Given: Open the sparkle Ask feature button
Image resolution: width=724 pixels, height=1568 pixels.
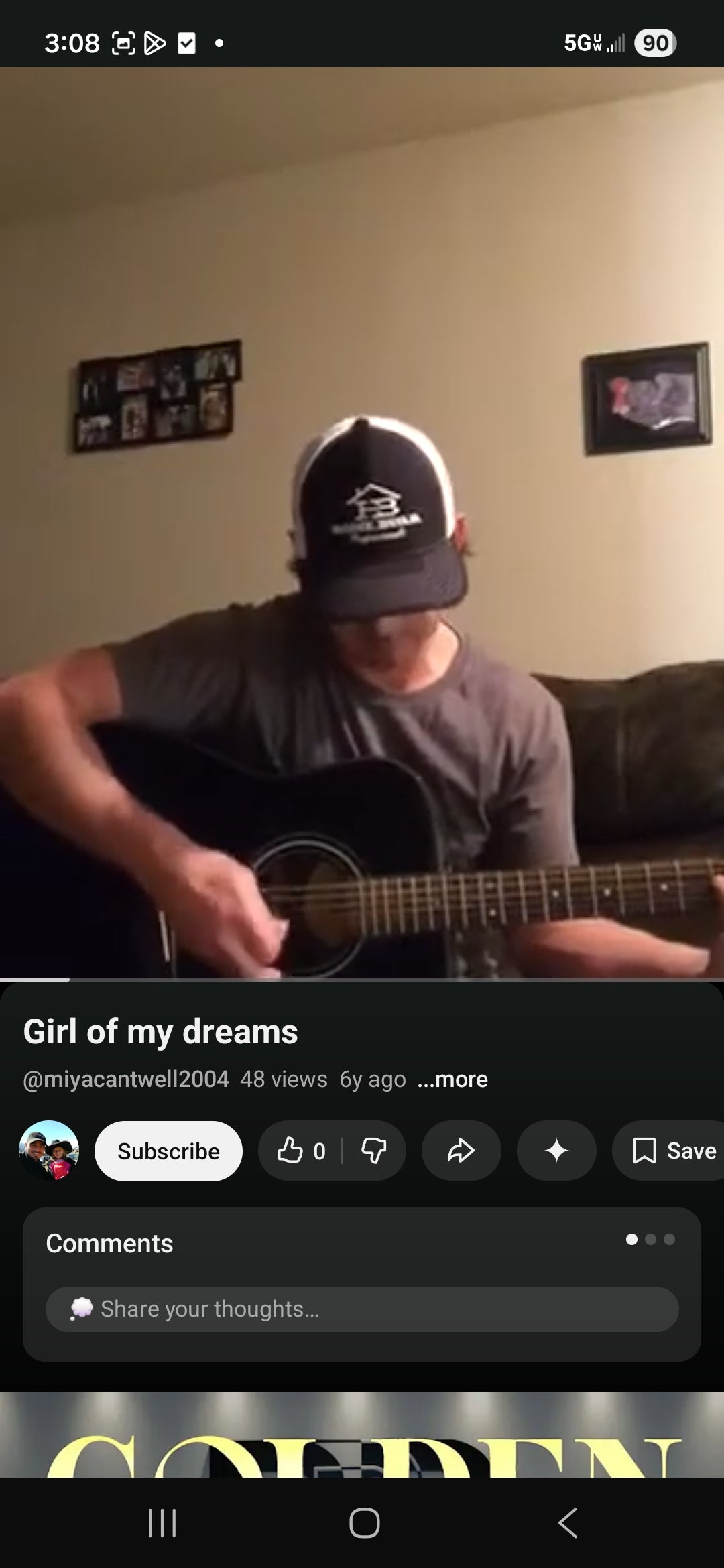Looking at the screenshot, I should click(x=556, y=1151).
